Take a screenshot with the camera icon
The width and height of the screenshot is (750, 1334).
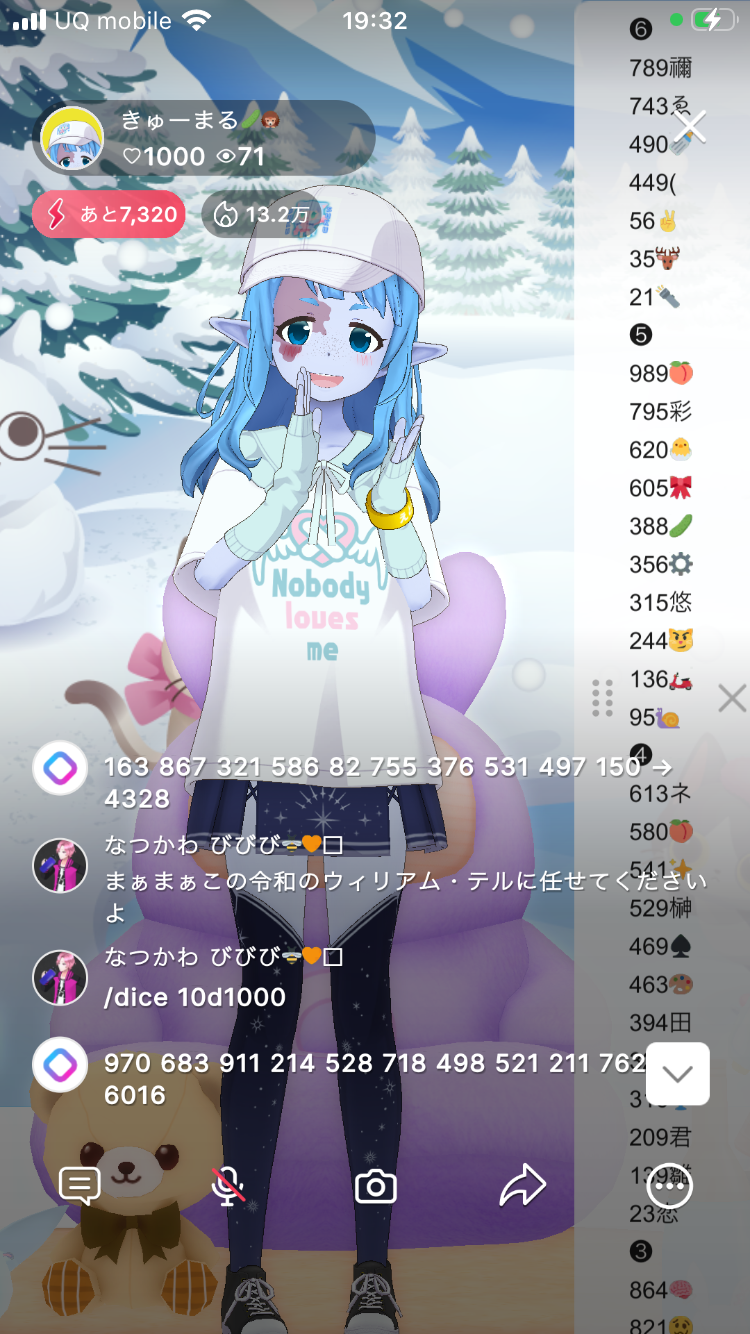tap(376, 1187)
